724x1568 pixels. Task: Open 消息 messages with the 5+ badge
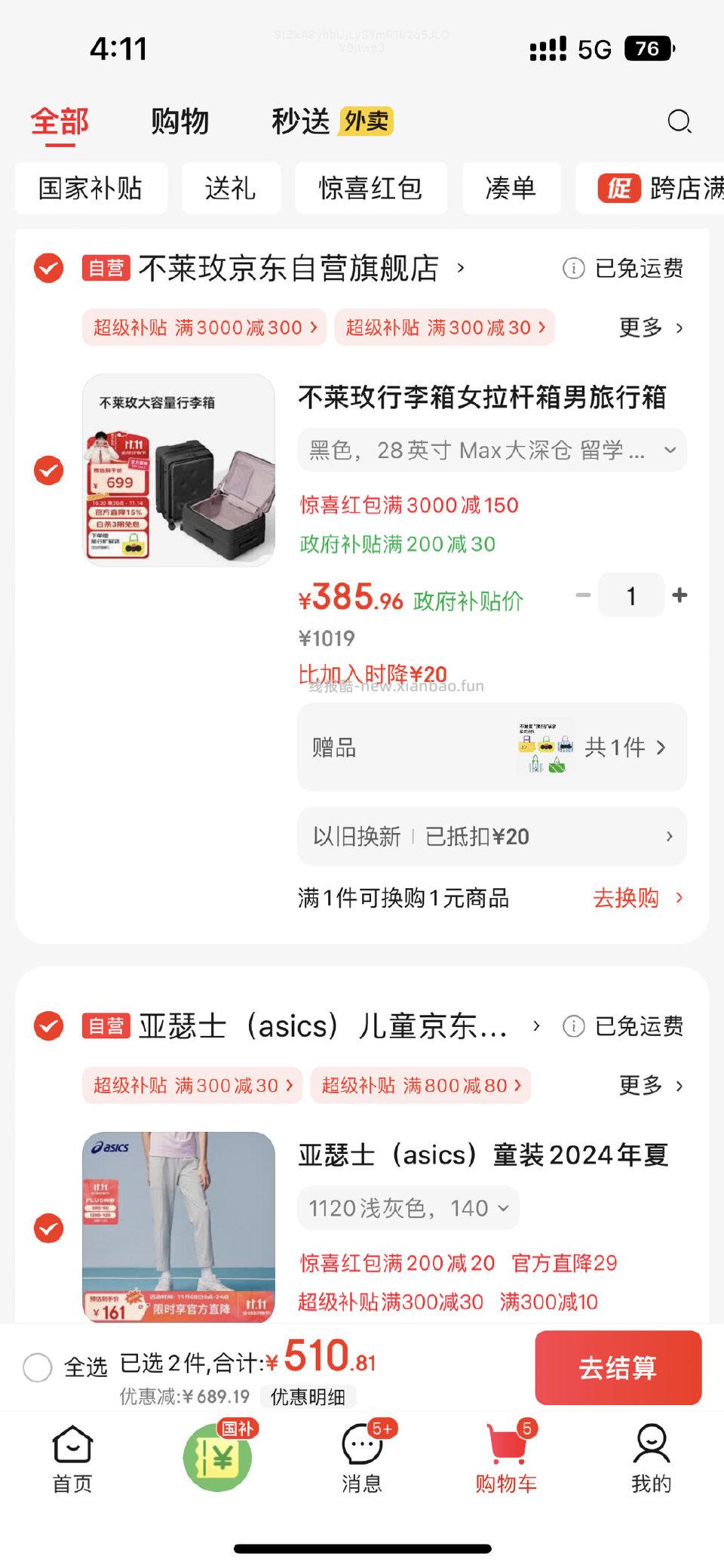tap(362, 1450)
